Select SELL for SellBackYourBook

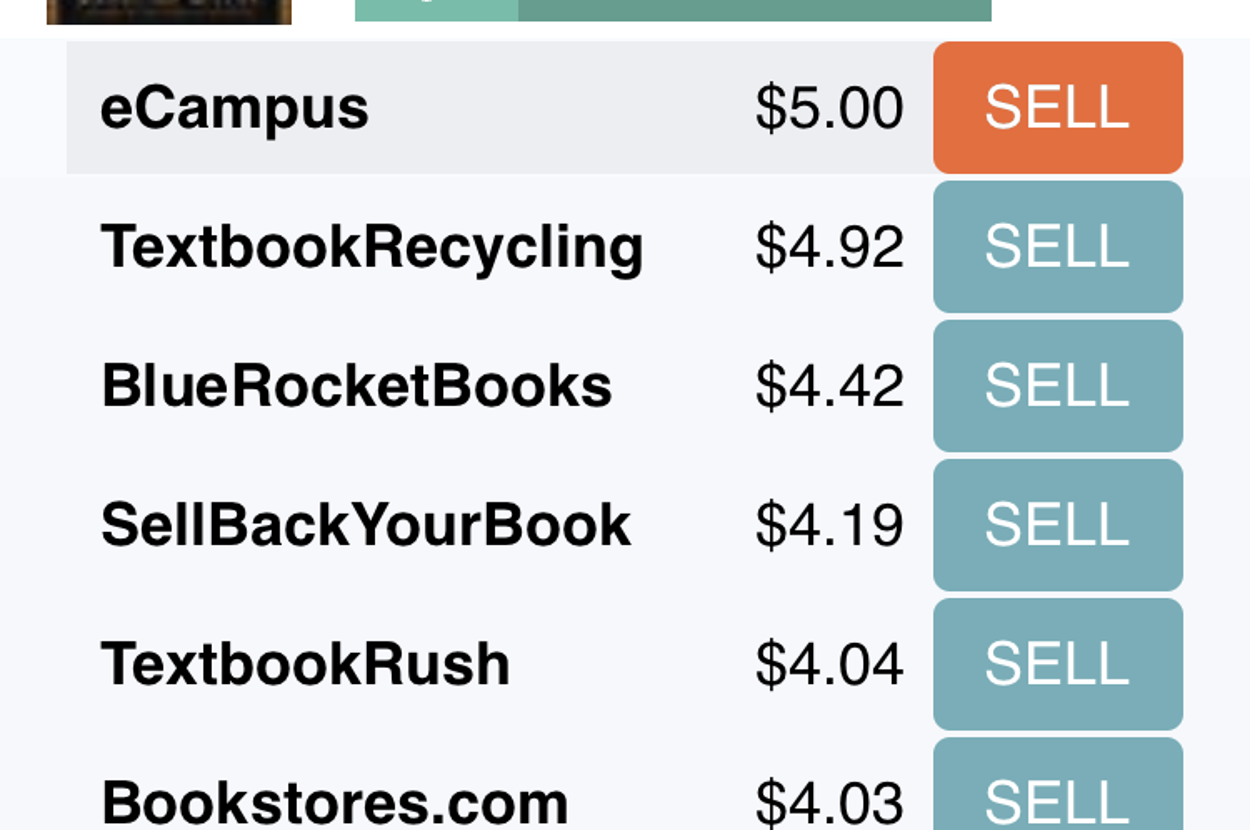pyautogui.click(x=1057, y=524)
